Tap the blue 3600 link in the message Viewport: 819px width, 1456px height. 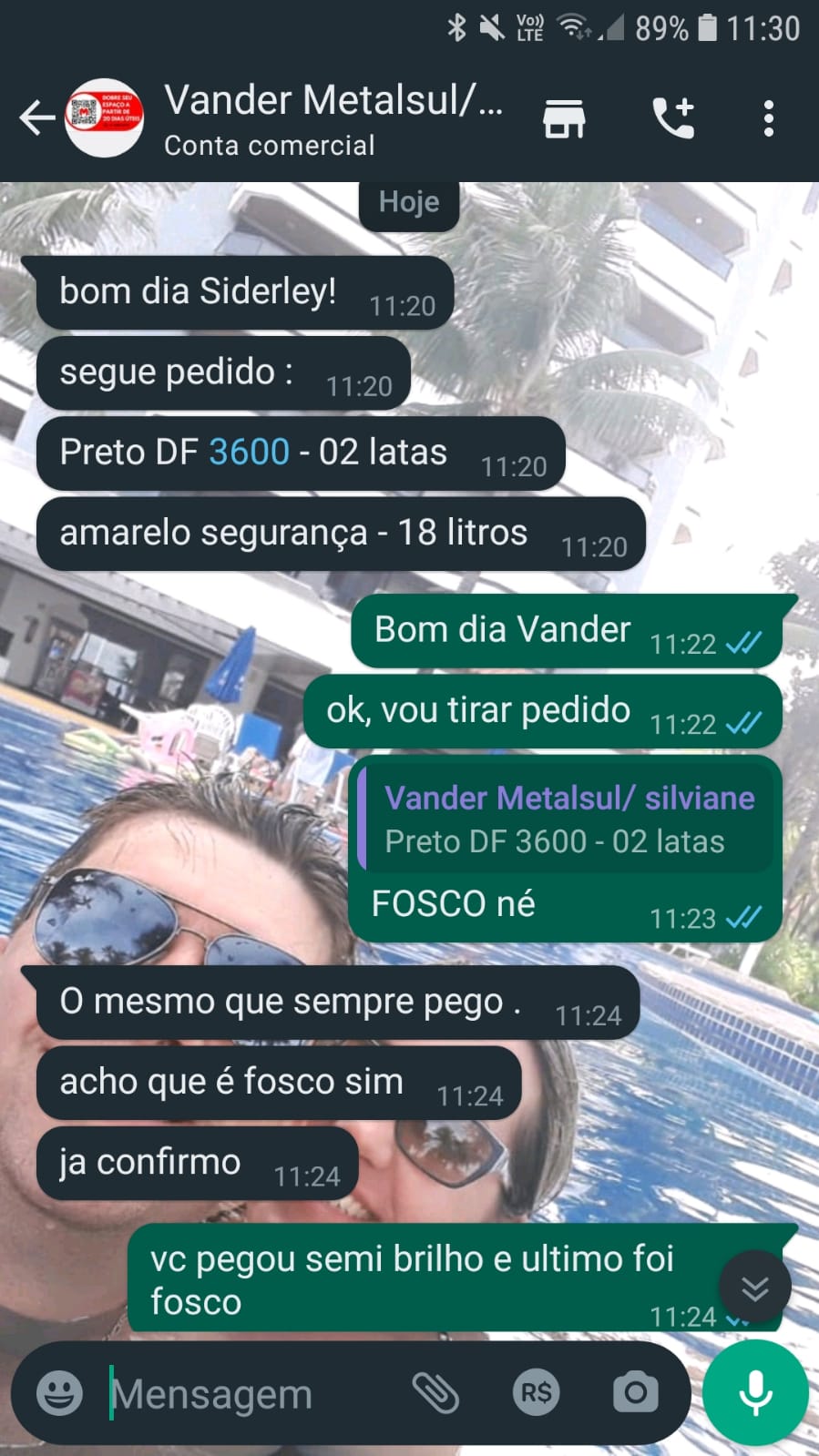249,453
